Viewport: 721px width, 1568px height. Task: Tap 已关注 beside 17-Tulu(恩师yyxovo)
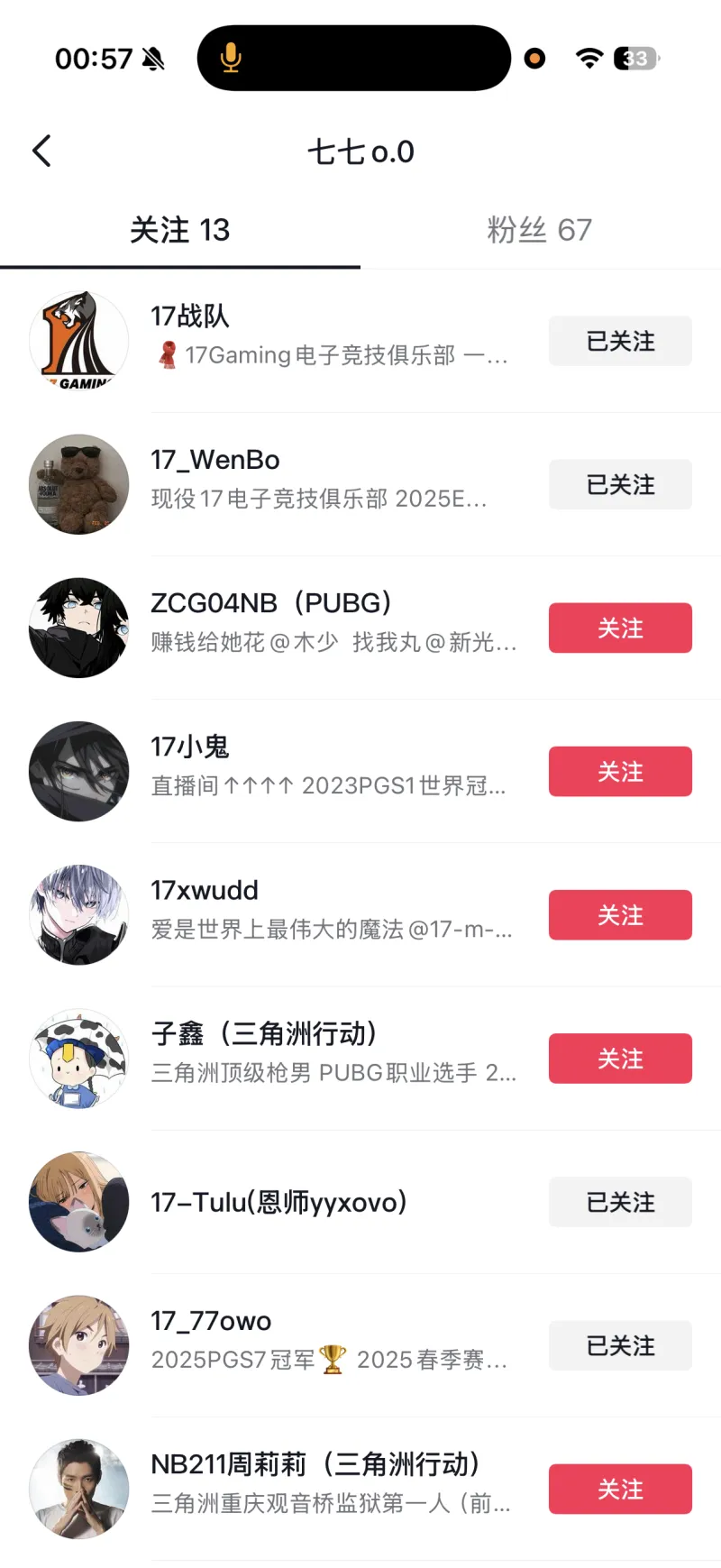[x=620, y=1201]
